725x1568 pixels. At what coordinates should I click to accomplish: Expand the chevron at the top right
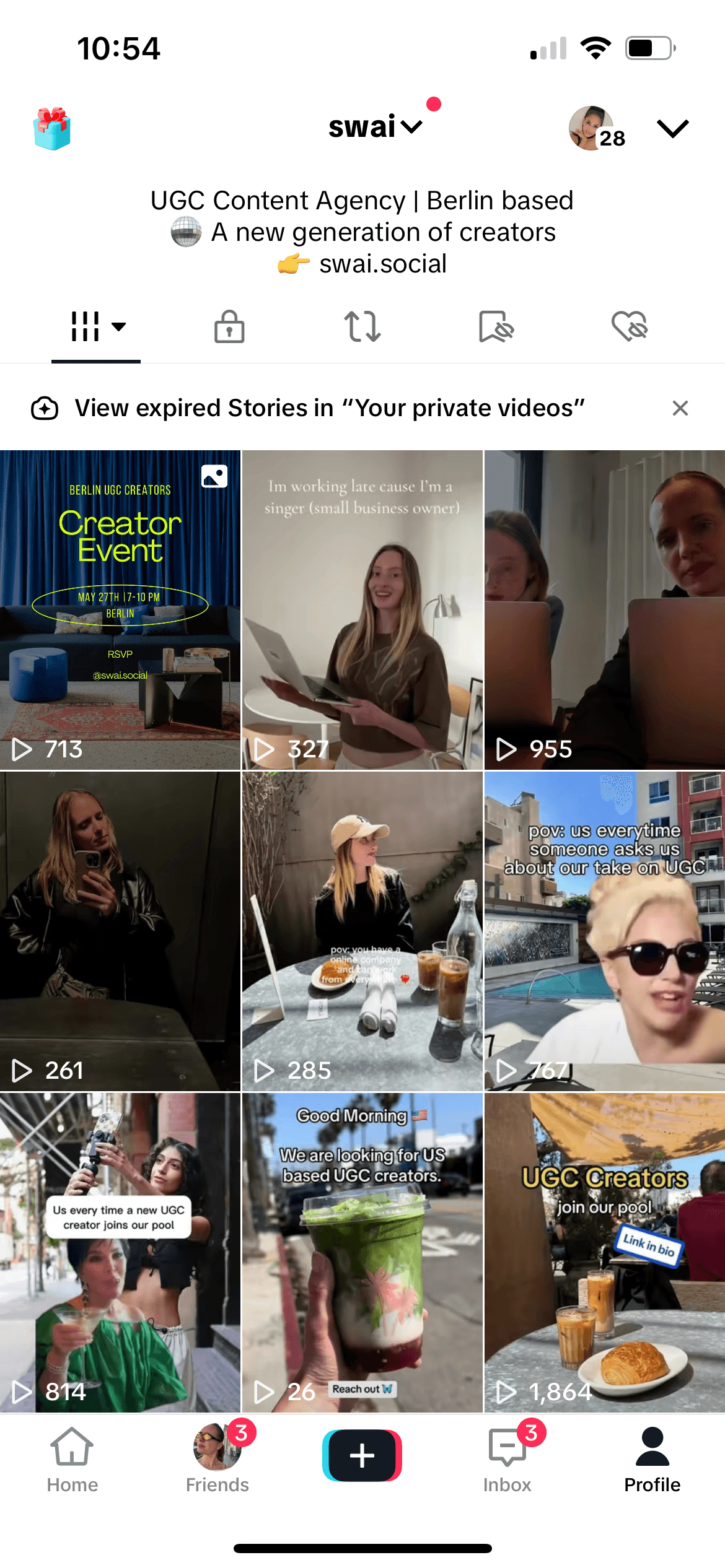672,128
